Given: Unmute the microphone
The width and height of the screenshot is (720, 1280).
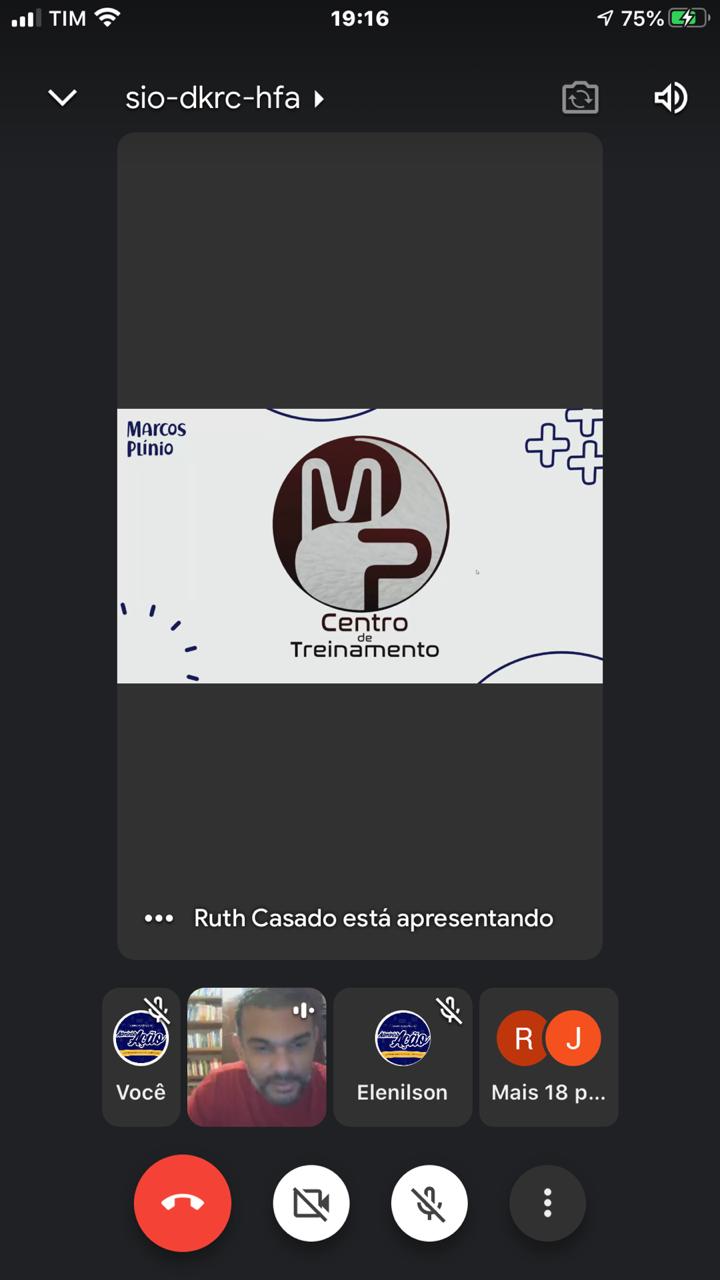Looking at the screenshot, I should [430, 1203].
